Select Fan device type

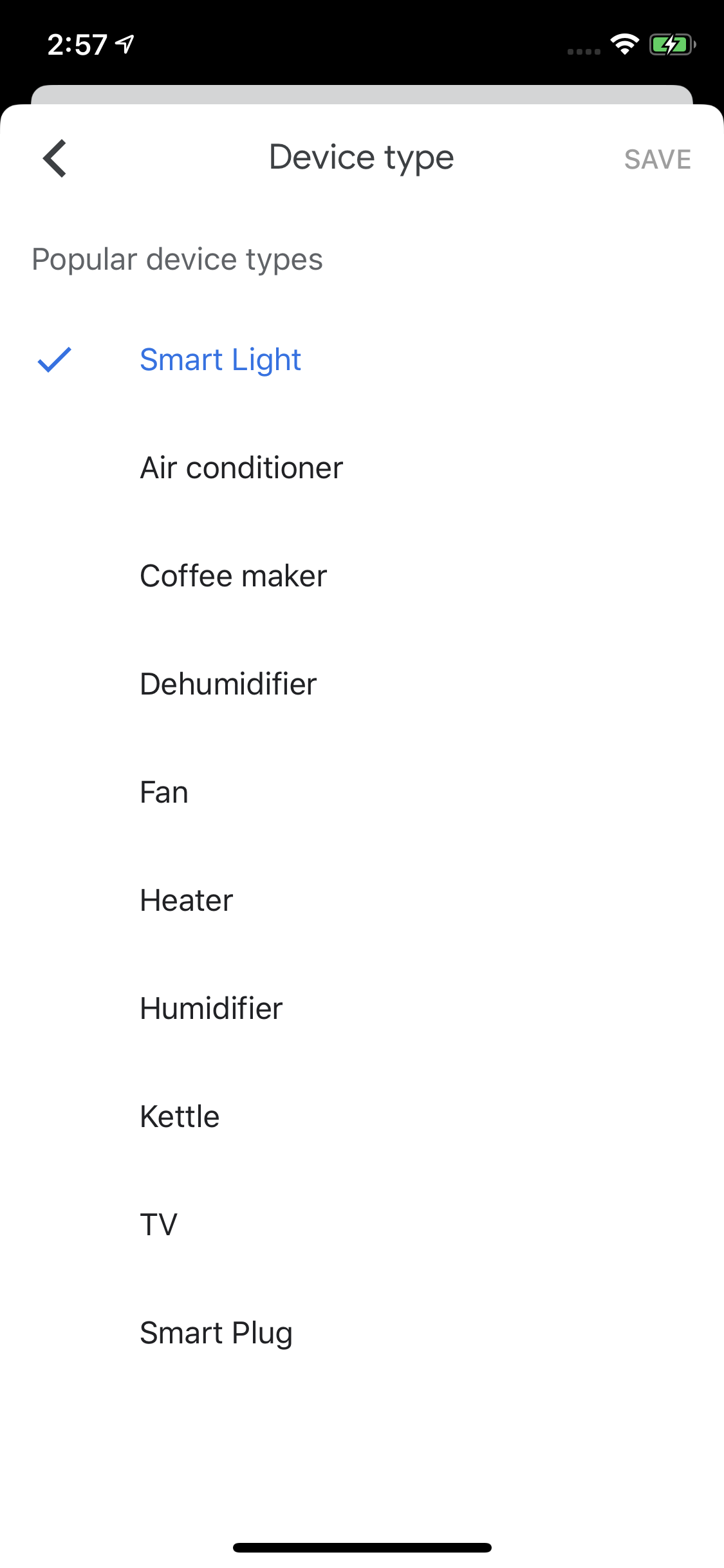pos(362,792)
